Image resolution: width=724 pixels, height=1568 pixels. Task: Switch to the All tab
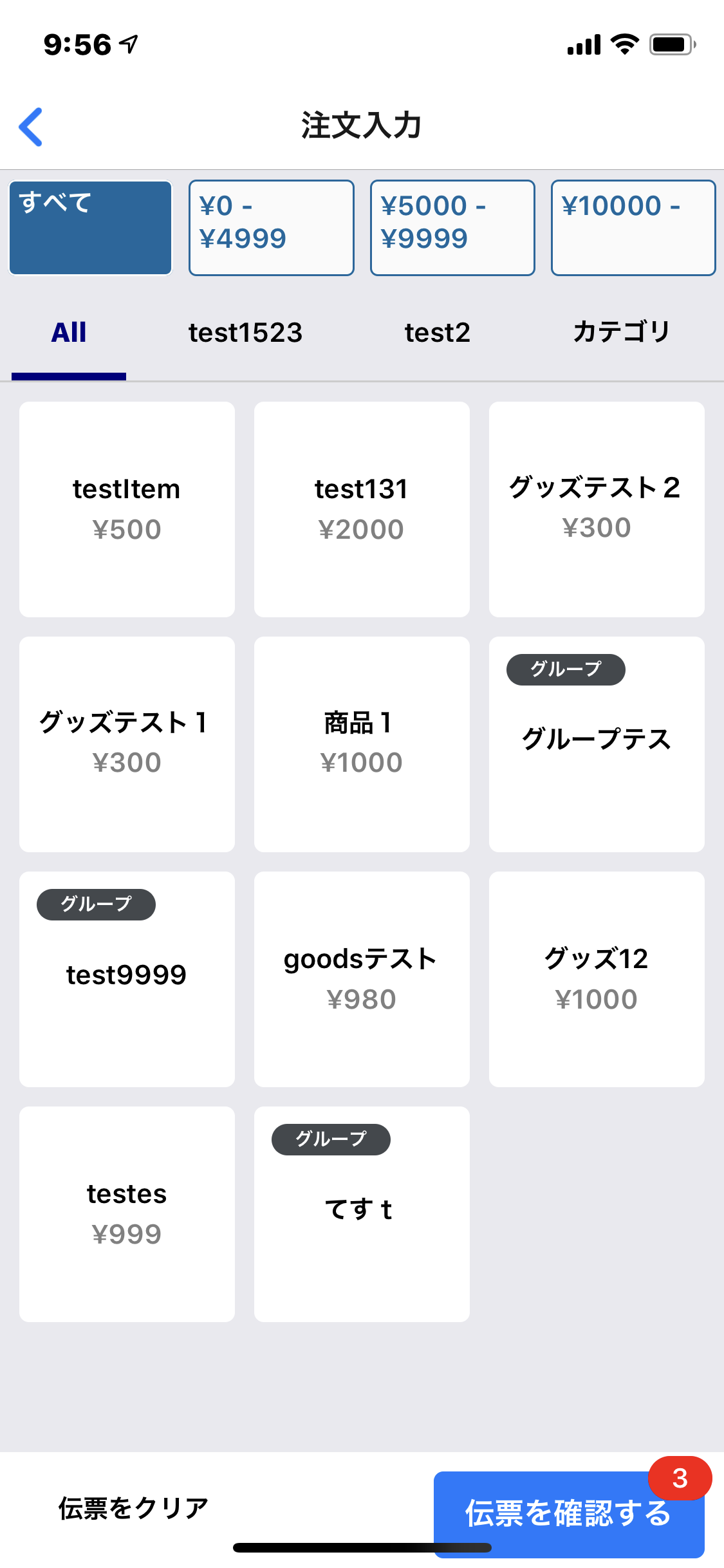[x=69, y=333]
